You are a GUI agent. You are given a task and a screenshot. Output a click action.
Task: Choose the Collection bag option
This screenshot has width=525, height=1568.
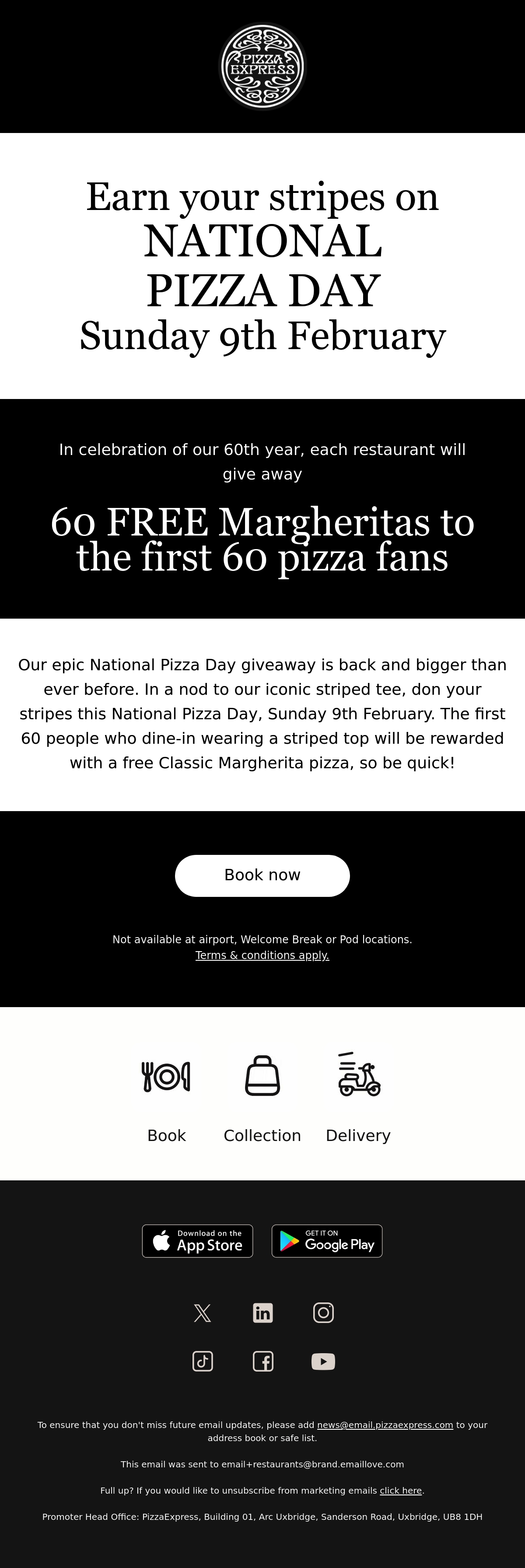pyautogui.click(x=262, y=1075)
